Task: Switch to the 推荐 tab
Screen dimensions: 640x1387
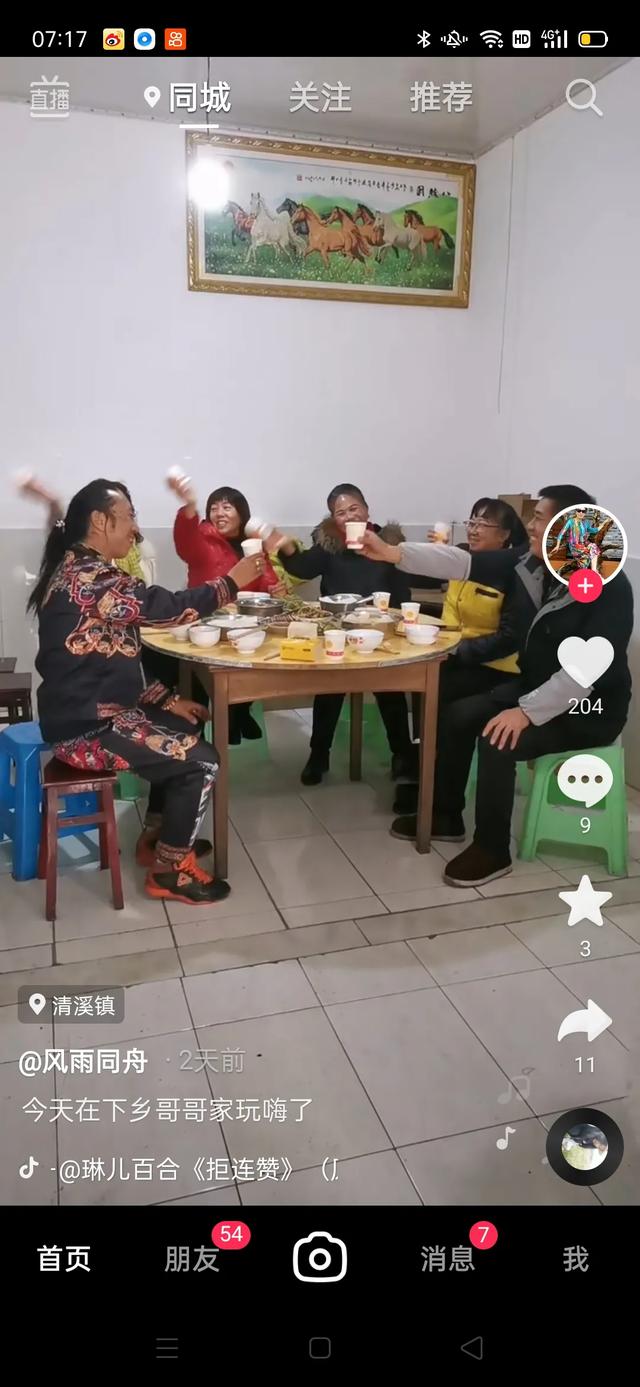Action: pyautogui.click(x=441, y=98)
